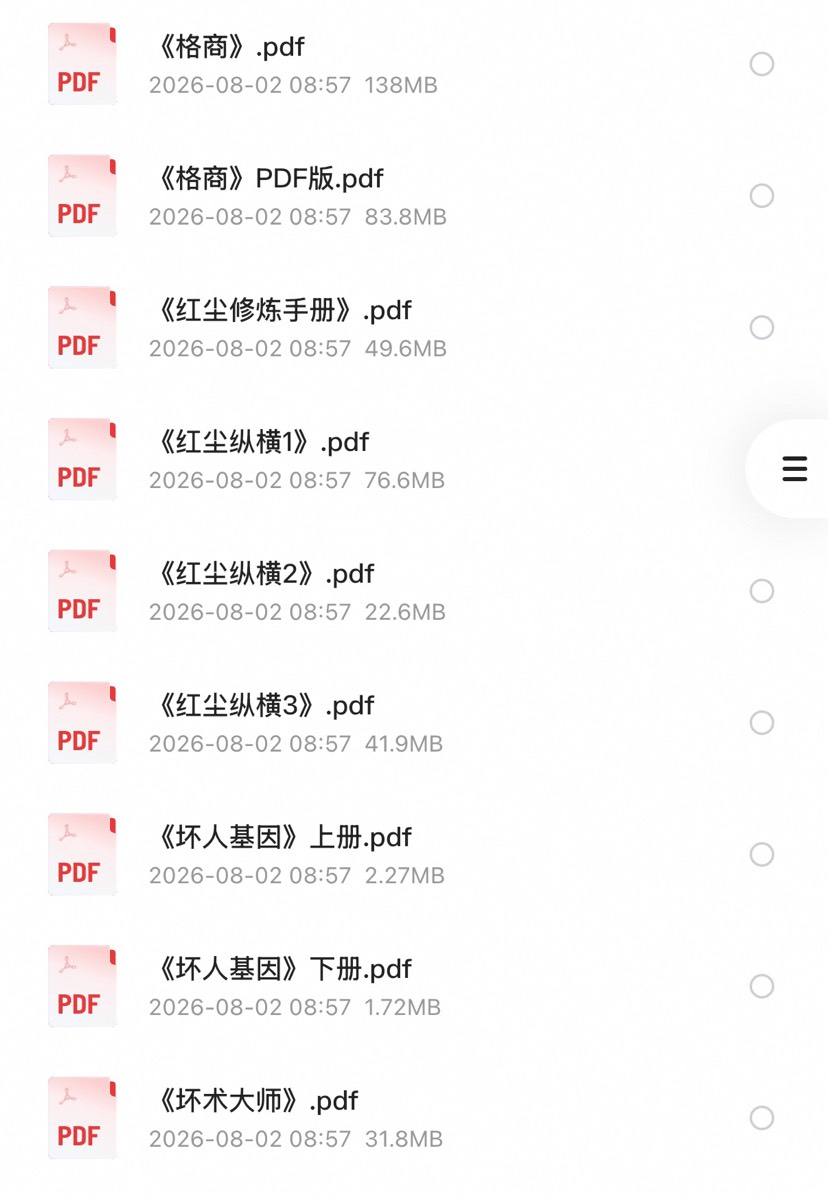
Task: Tick the selection circle for 《坏人基因》下册.pdf
Action: click(x=762, y=986)
